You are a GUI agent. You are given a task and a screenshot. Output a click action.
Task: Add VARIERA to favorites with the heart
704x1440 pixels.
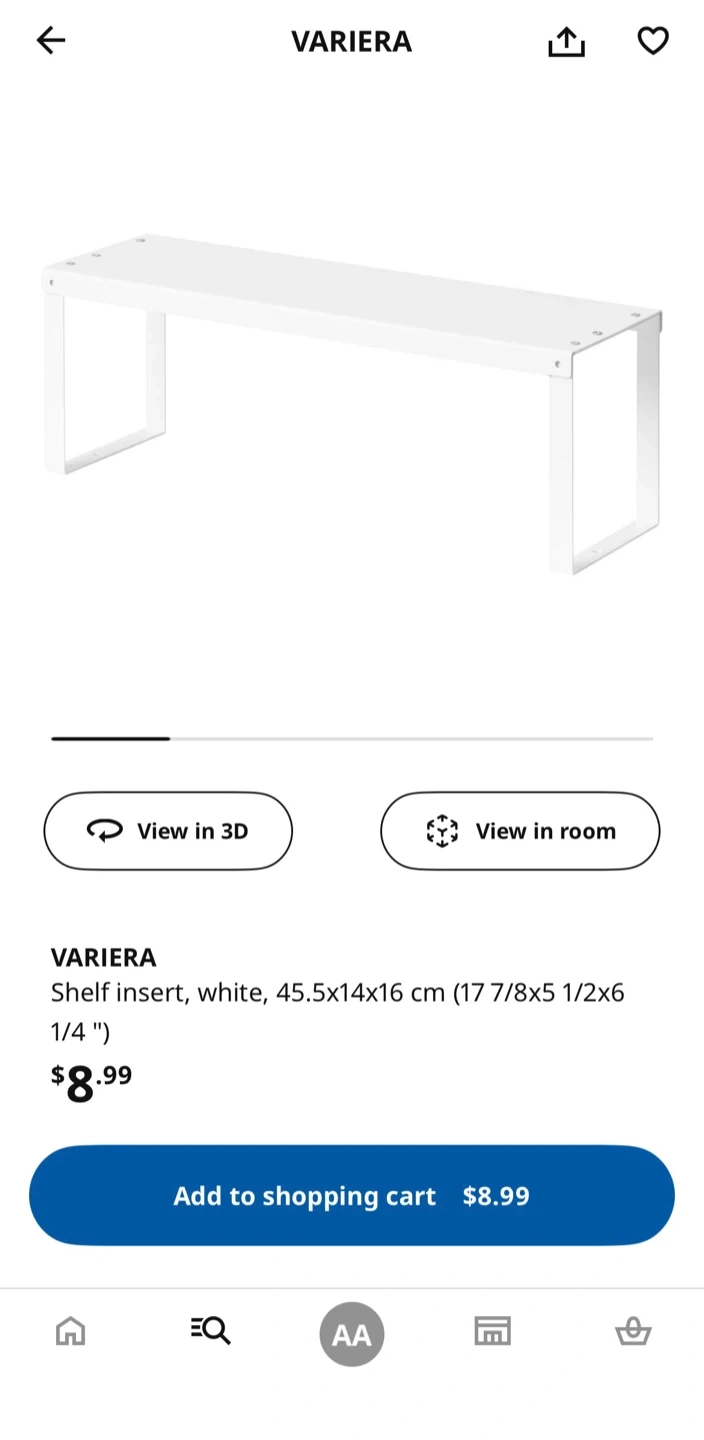653,41
